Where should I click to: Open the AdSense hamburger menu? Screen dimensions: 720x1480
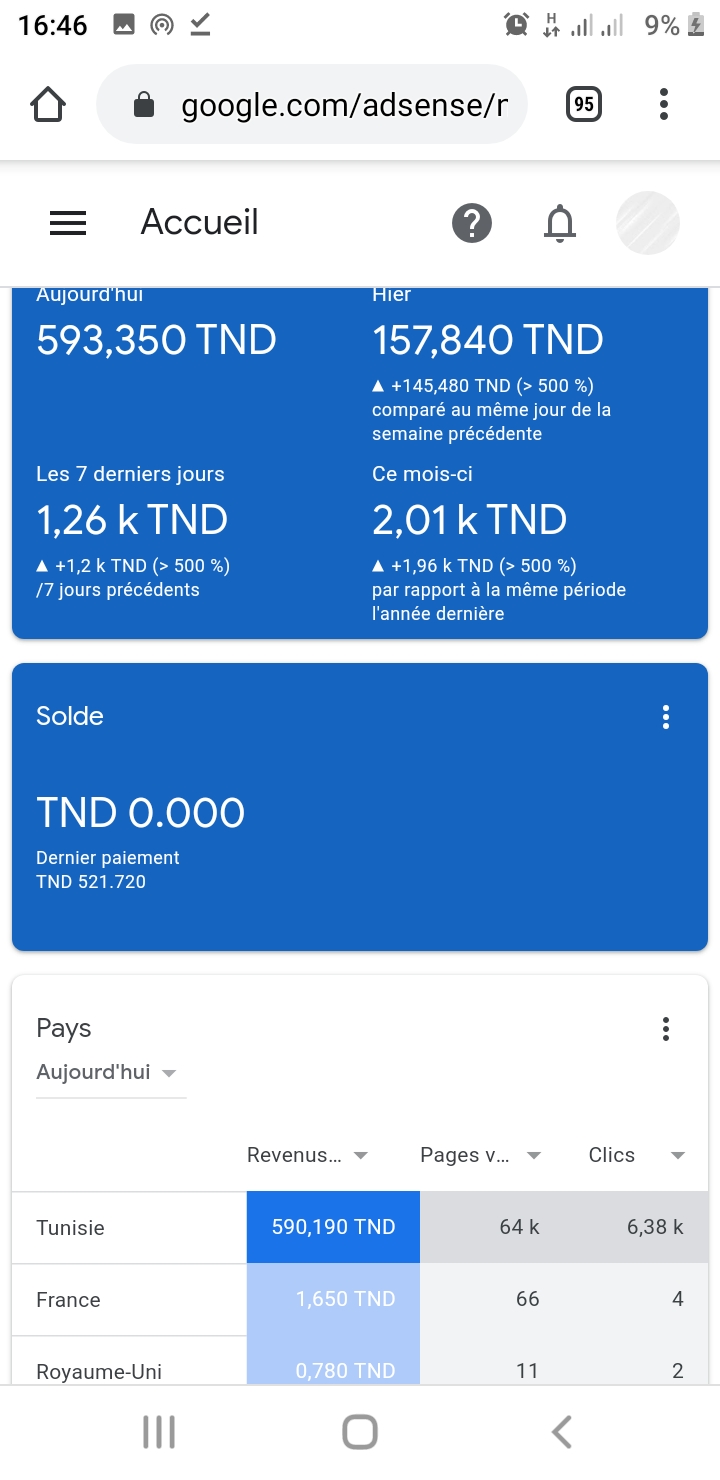coord(68,223)
